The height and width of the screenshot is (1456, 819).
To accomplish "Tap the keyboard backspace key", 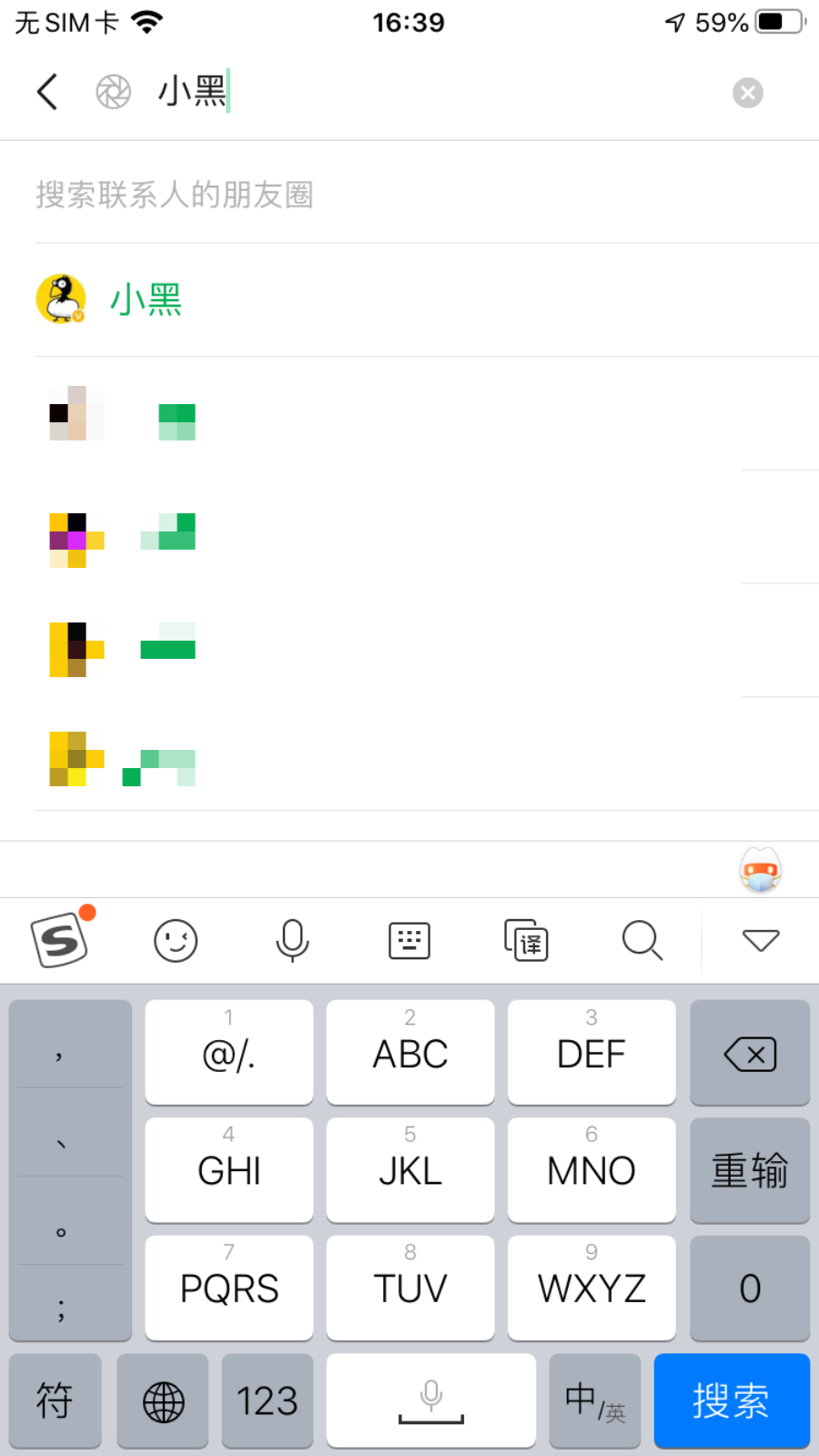I will 750,1054.
